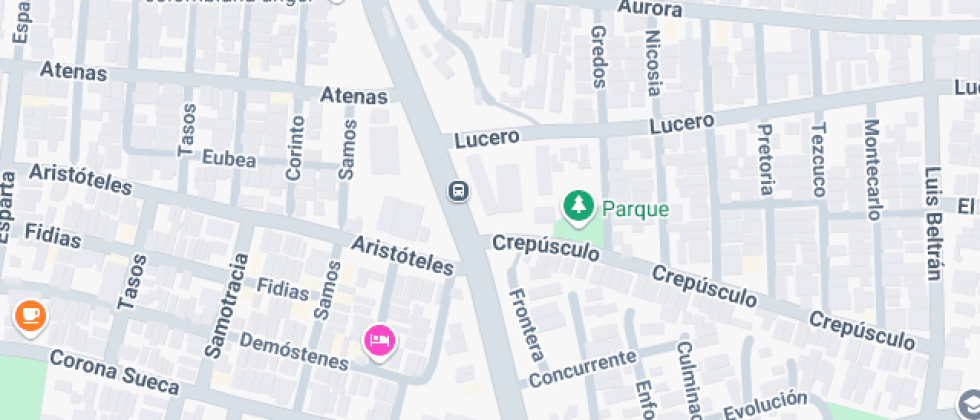Select the bus stop icon on the avenue
The height and width of the screenshot is (420, 980).
pos(458,190)
